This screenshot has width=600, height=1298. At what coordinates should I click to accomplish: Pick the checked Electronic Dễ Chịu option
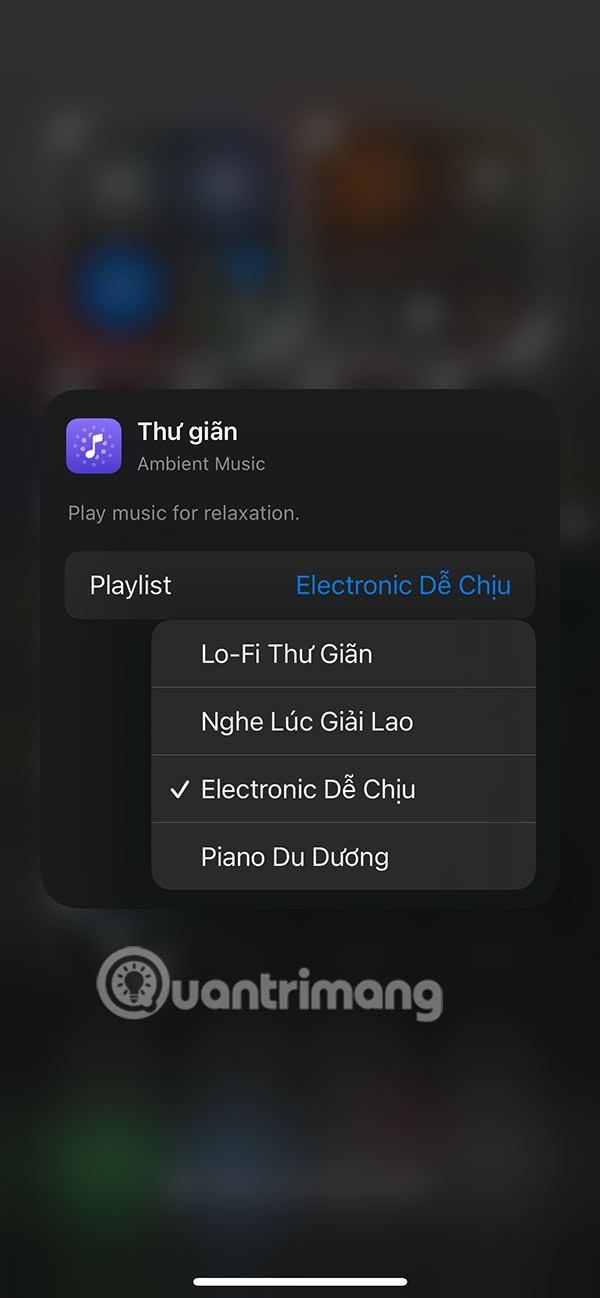342,789
